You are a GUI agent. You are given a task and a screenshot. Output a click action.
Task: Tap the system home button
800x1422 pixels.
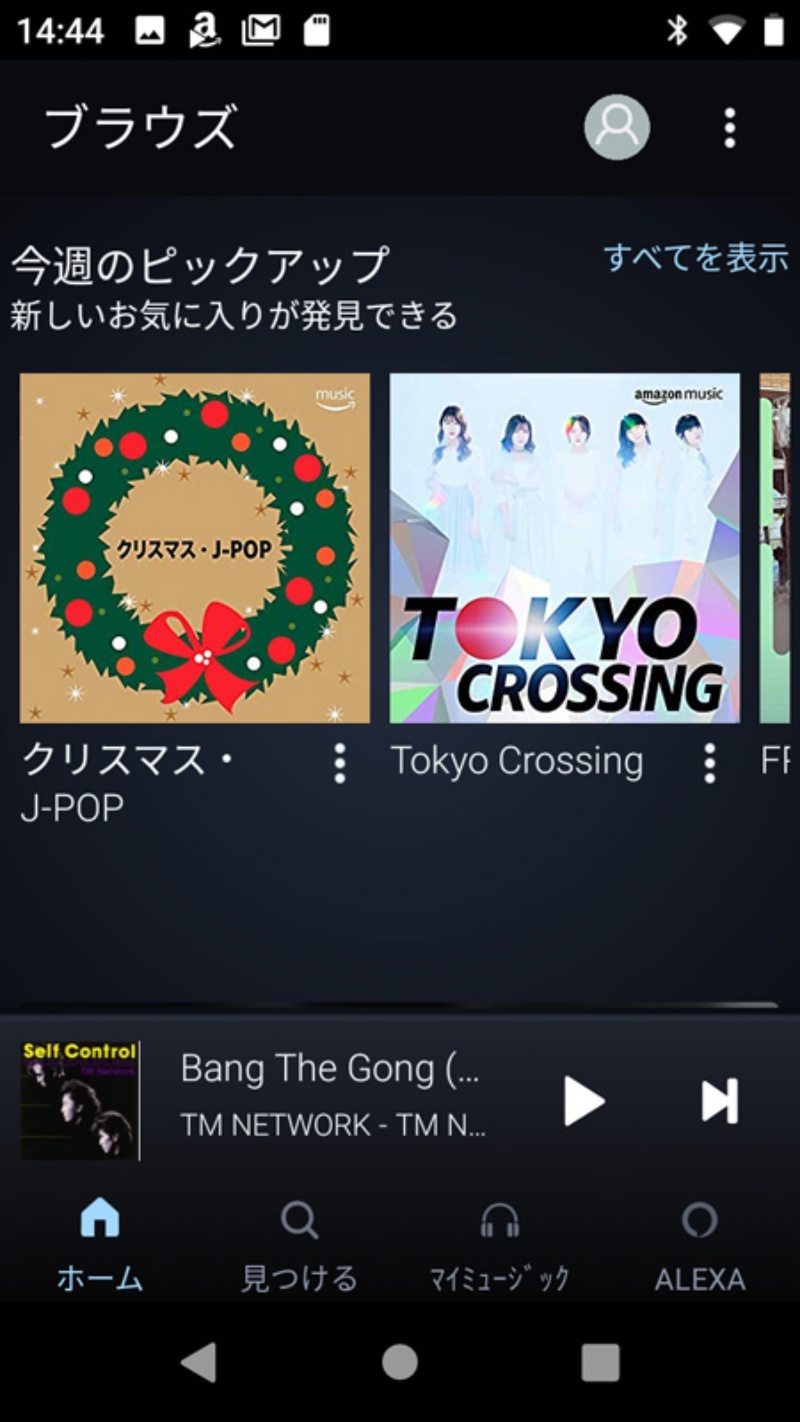click(x=400, y=1362)
